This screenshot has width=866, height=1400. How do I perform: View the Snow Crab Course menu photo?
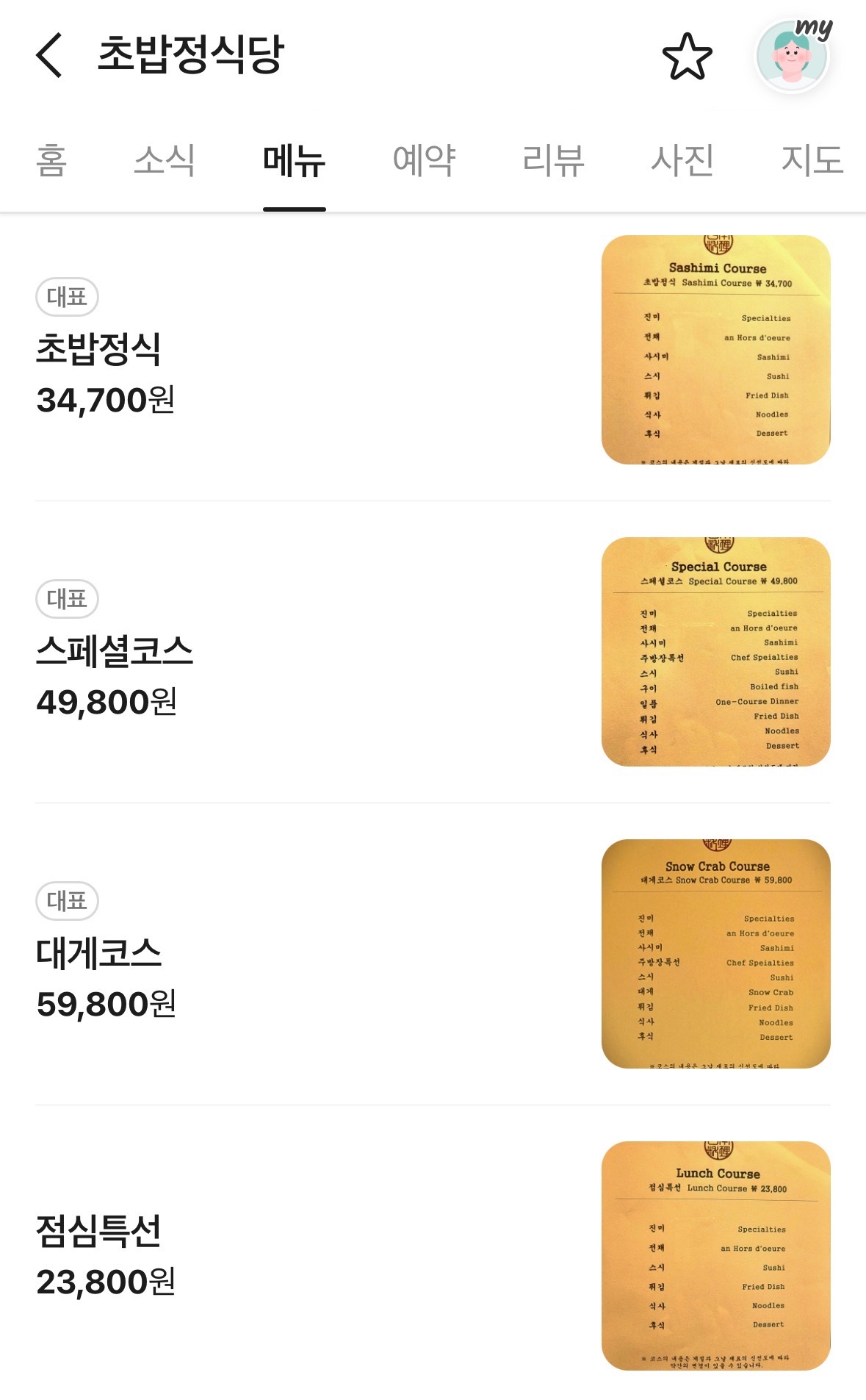coord(716,954)
